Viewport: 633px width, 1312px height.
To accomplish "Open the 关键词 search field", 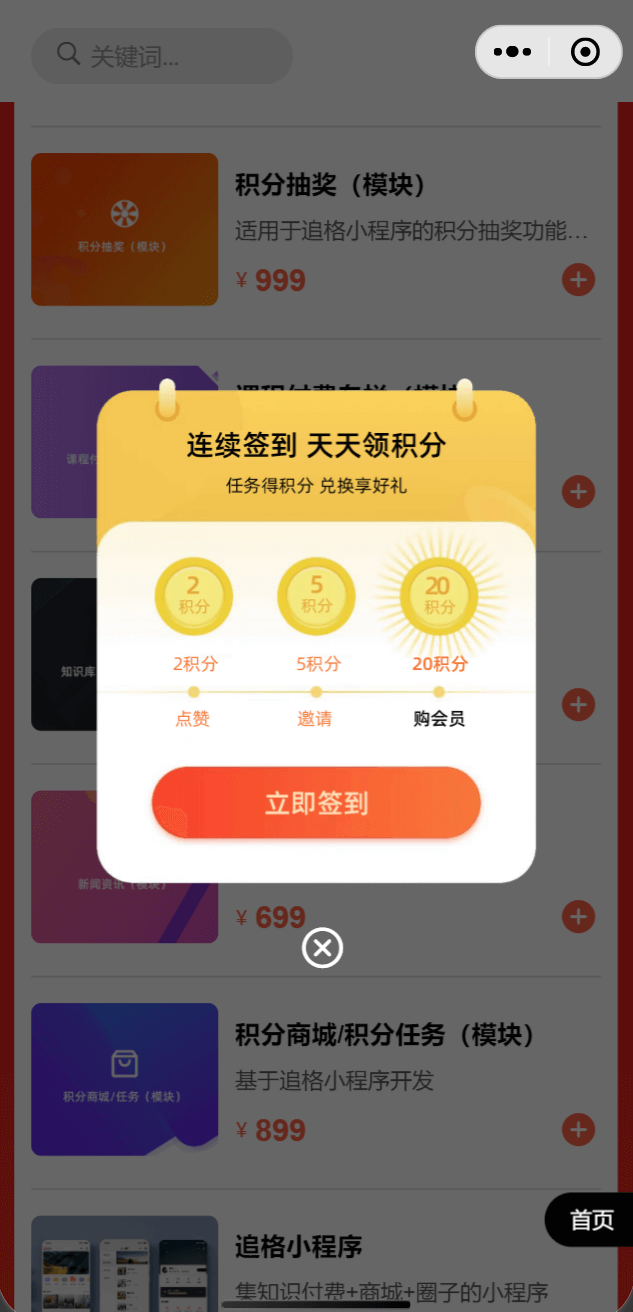I will tap(162, 56).
